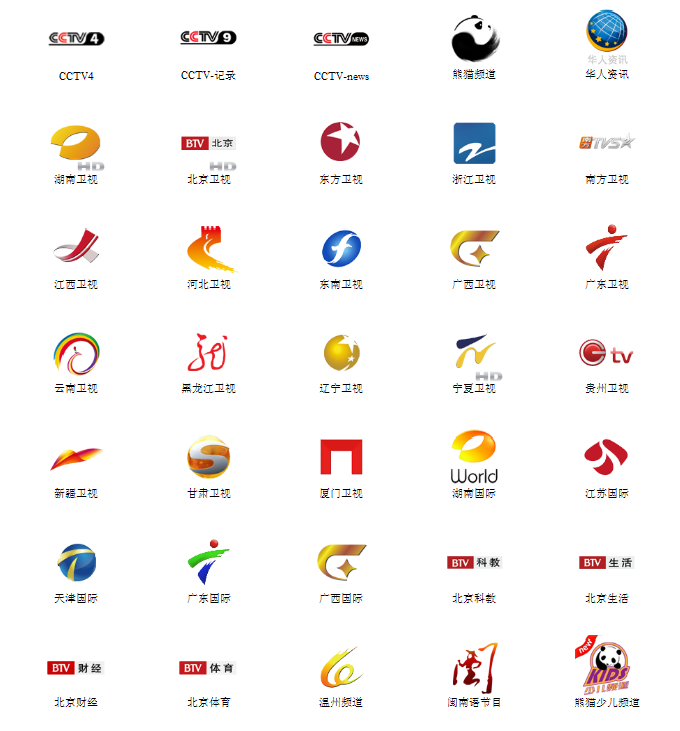Open 贵州卫视 channel
680x731 pixels.
(x=607, y=353)
